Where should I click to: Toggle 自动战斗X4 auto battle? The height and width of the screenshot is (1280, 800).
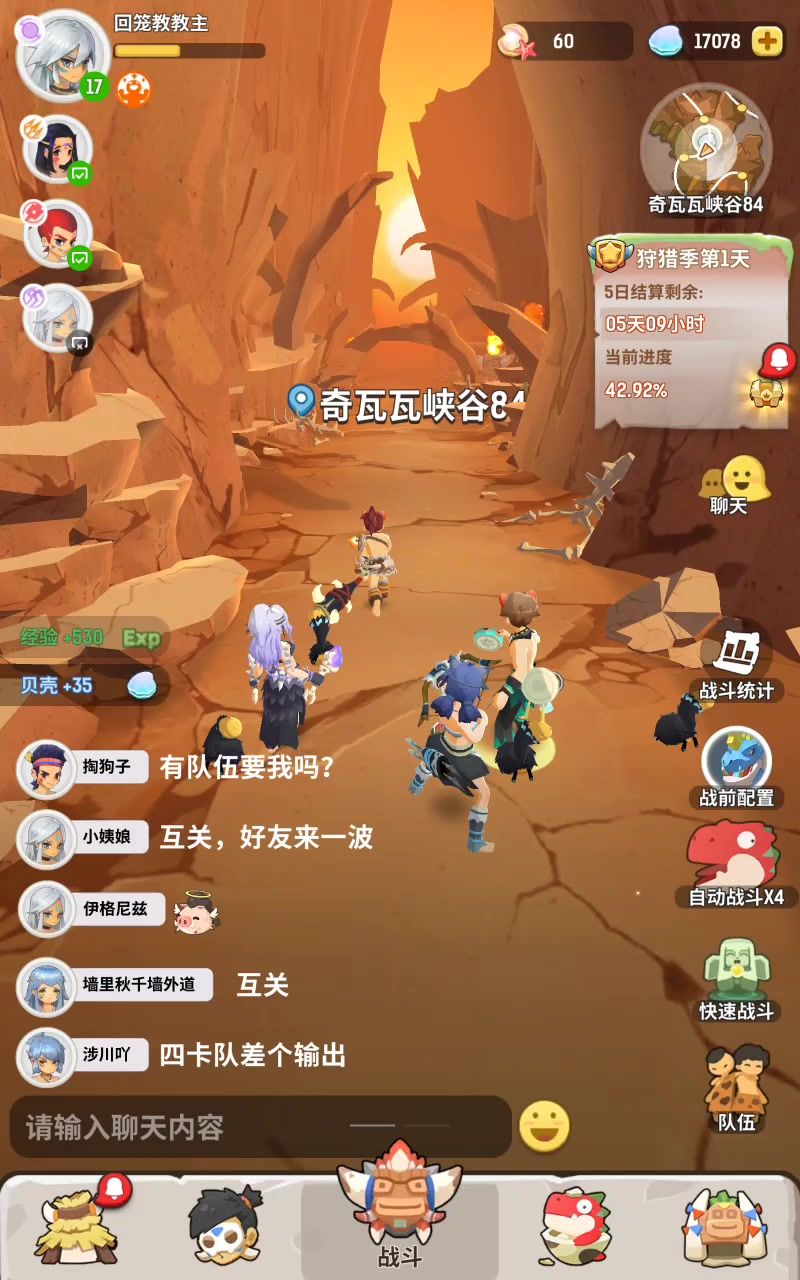(x=736, y=864)
